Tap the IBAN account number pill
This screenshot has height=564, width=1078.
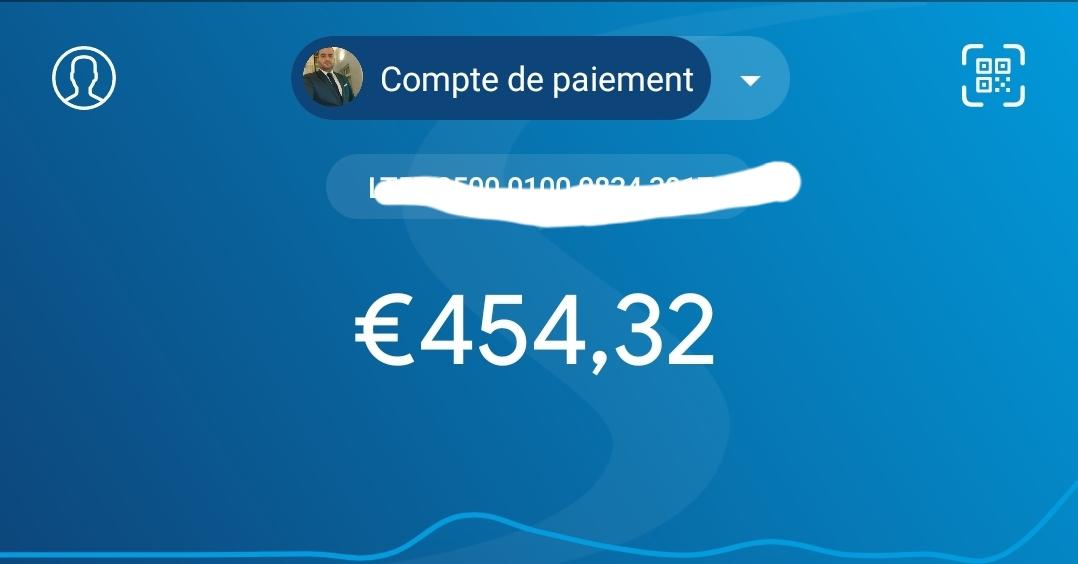click(540, 187)
